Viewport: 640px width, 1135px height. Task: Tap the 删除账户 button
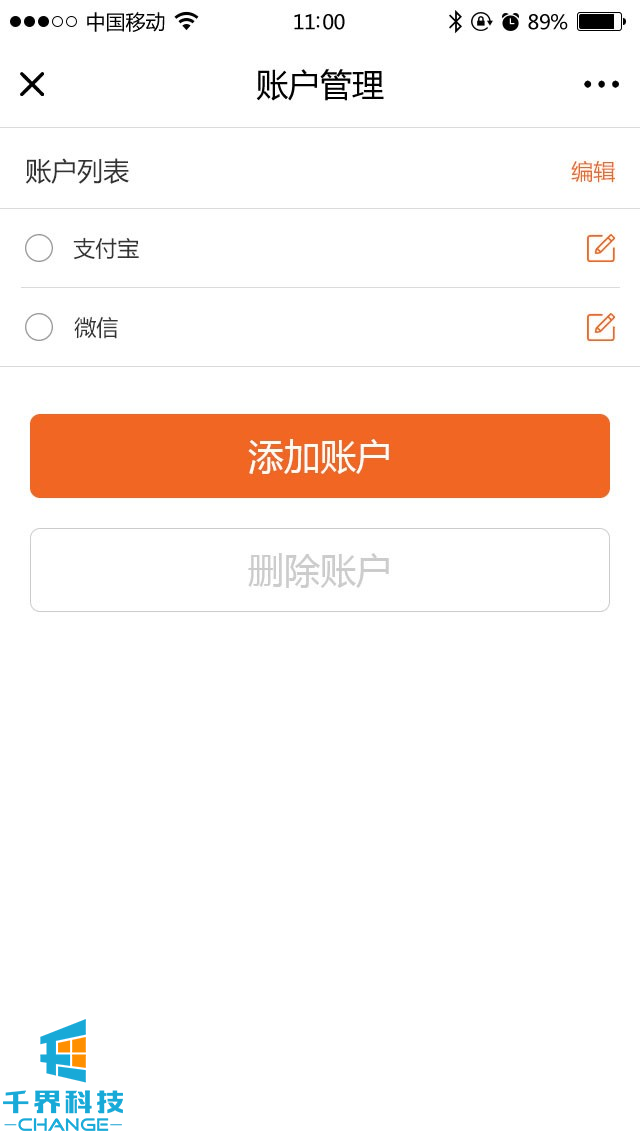[x=320, y=570]
